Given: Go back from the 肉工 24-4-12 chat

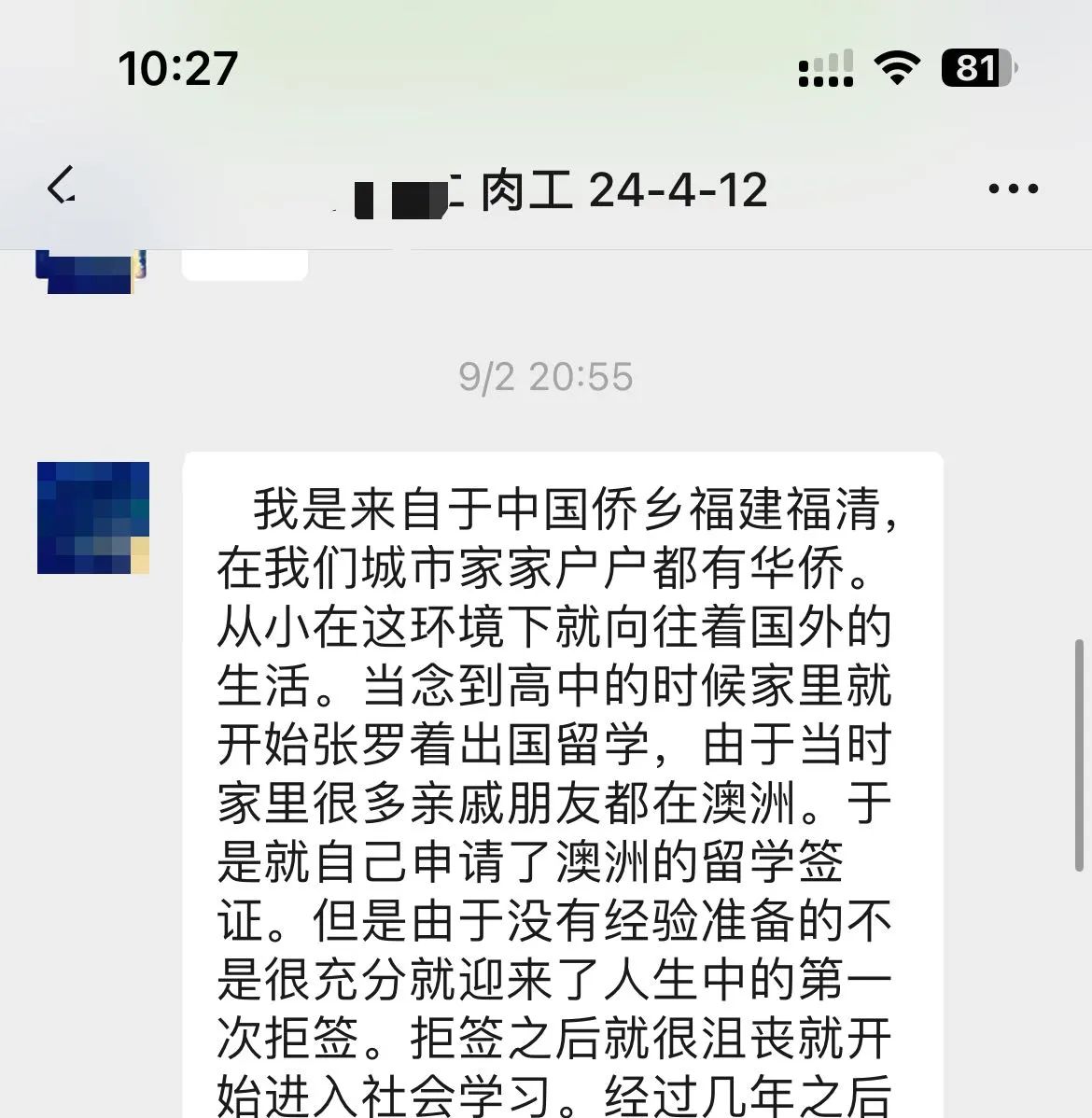Looking at the screenshot, I should [62, 187].
